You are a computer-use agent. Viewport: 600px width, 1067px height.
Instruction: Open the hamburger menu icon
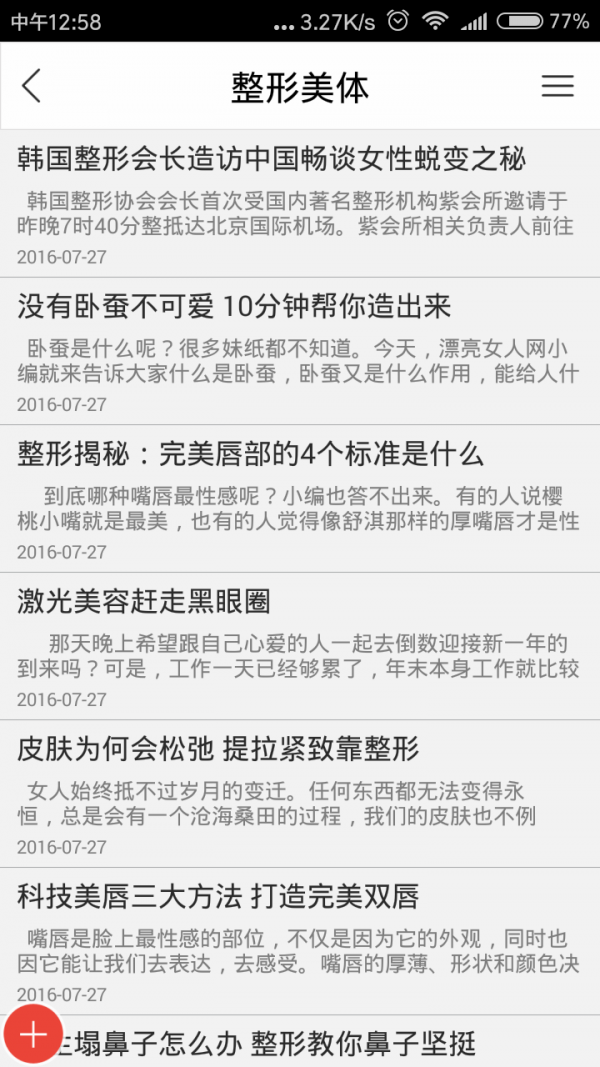557,86
